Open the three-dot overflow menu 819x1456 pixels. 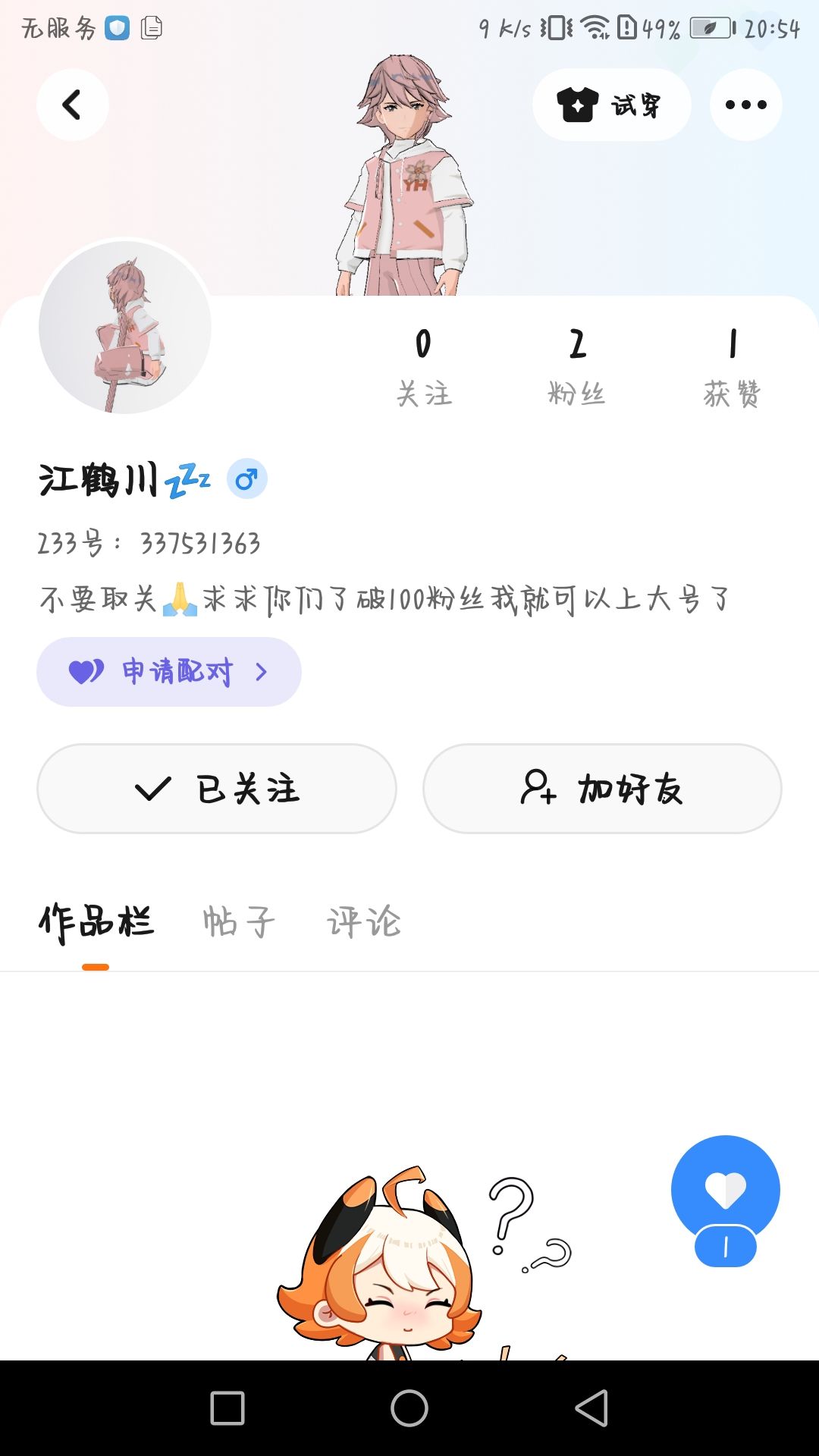(745, 105)
